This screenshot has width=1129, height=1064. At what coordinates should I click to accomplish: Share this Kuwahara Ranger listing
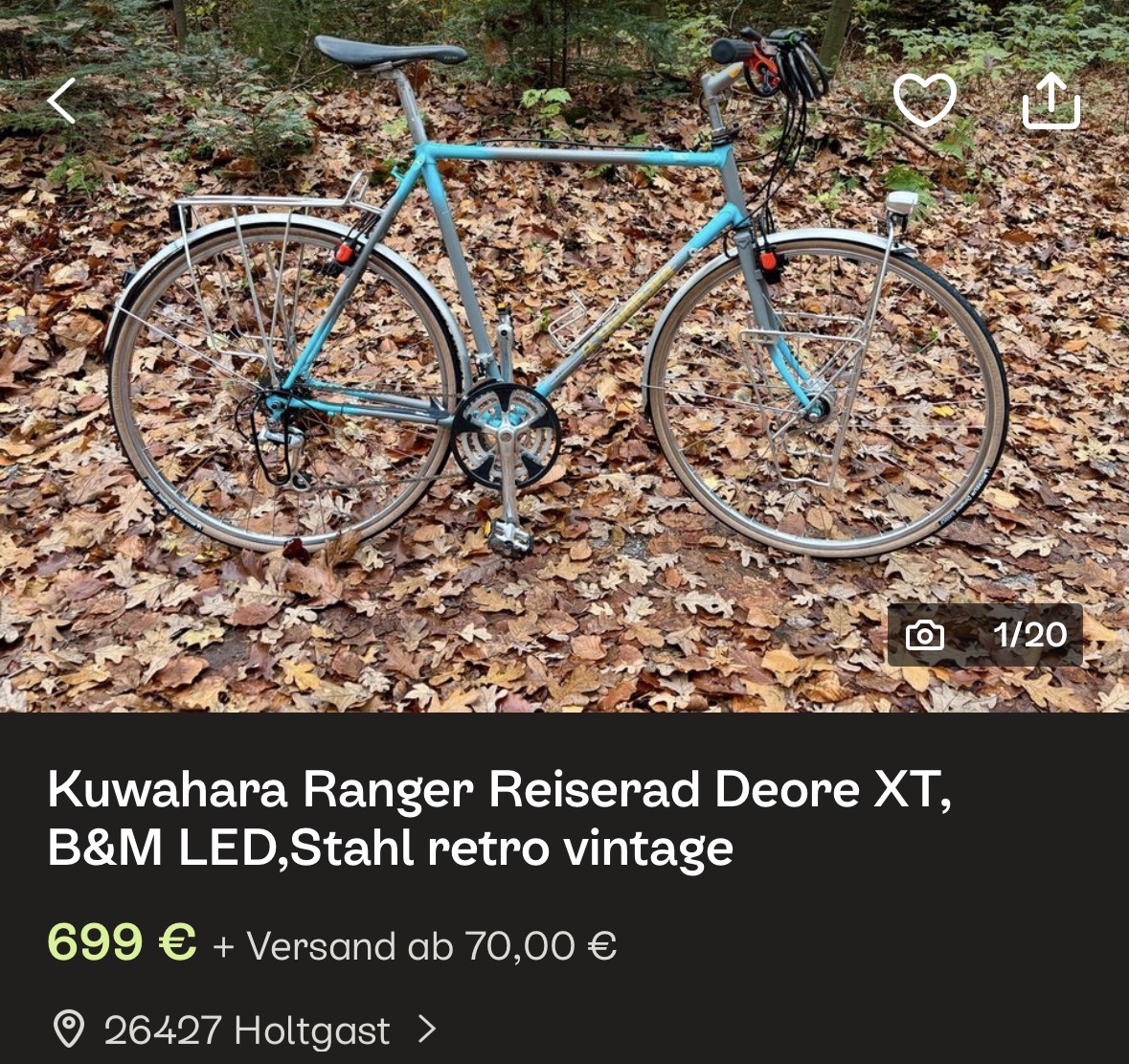coord(1050,101)
